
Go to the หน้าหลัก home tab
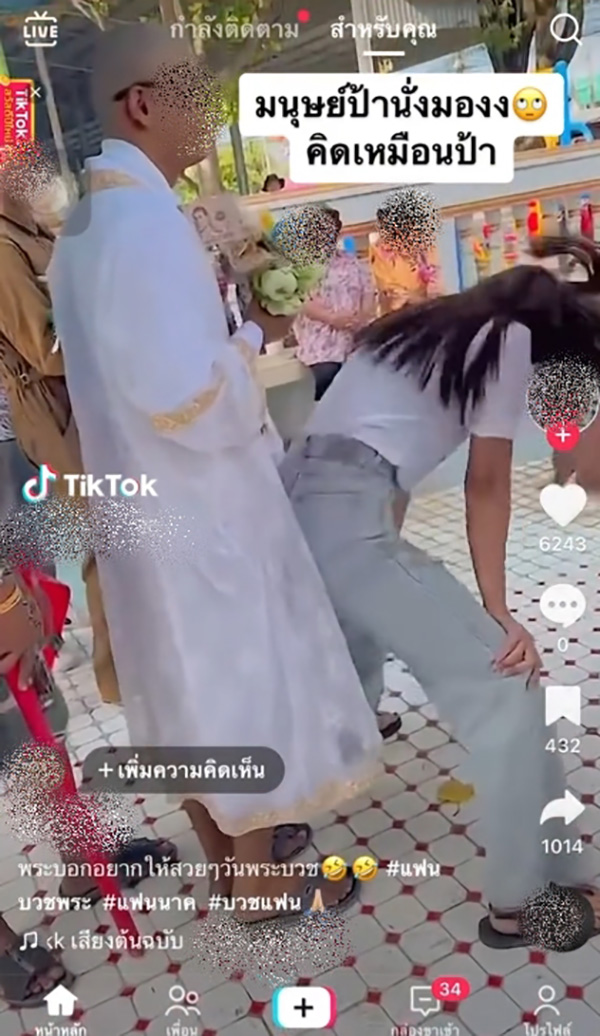click(x=60, y=1006)
